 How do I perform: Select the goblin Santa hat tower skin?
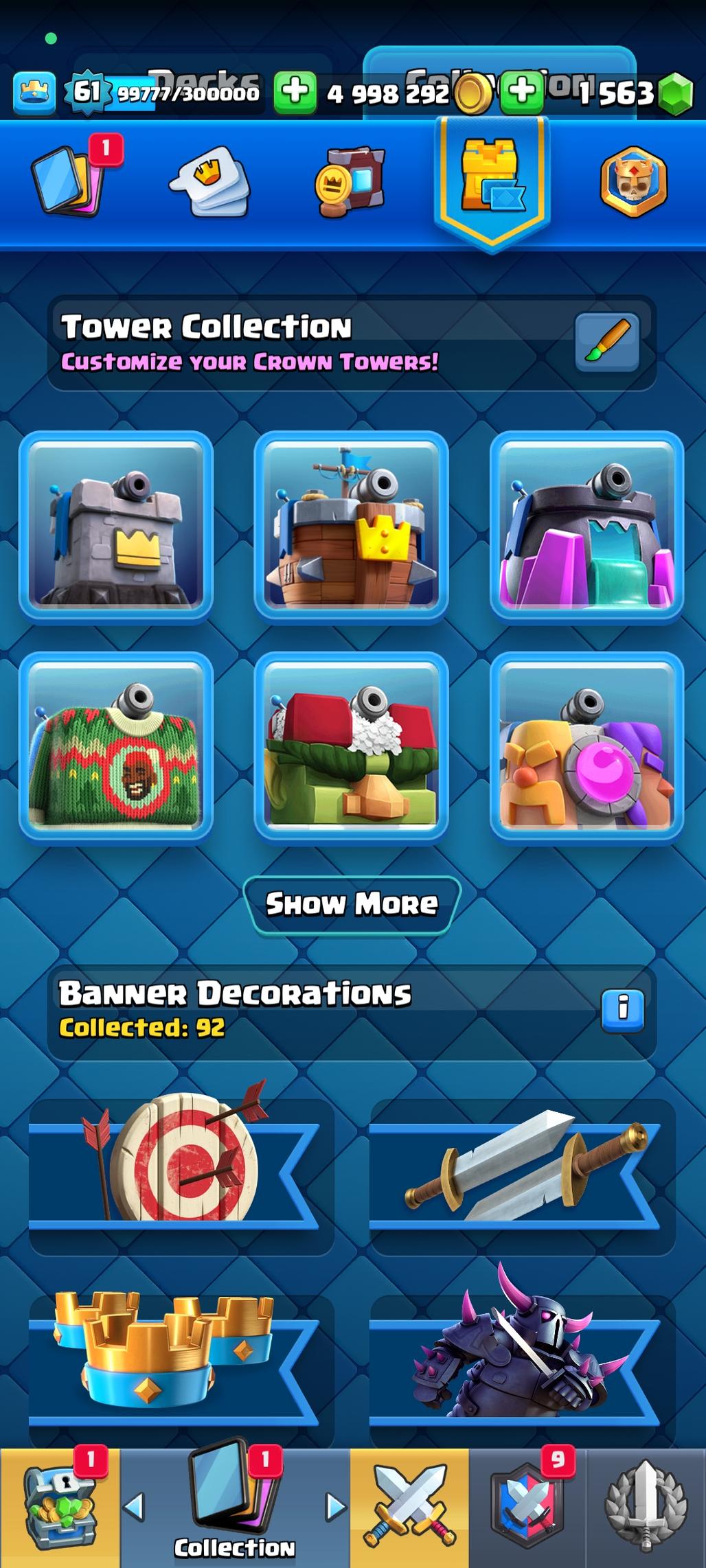pos(352,747)
